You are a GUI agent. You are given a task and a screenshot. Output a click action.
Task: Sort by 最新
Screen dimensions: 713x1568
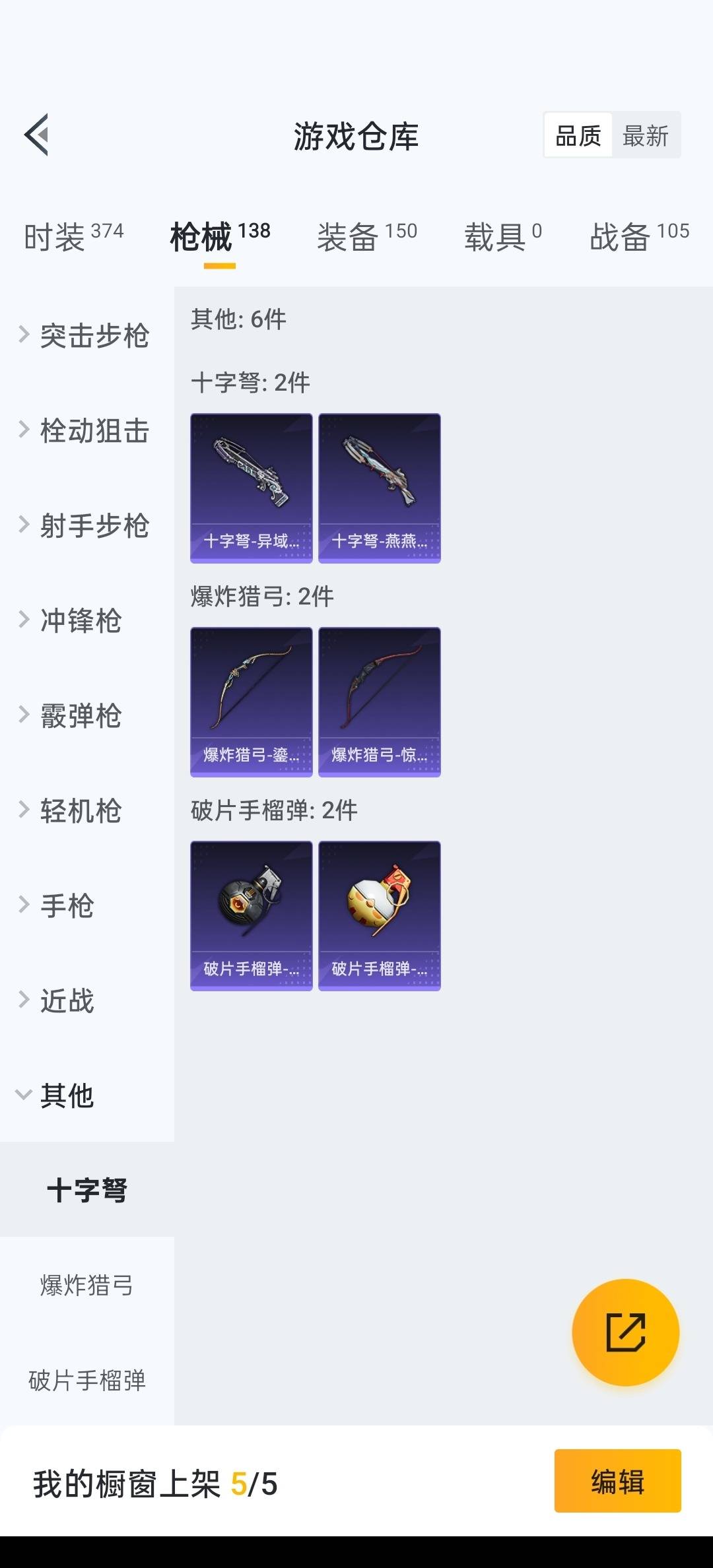click(645, 136)
